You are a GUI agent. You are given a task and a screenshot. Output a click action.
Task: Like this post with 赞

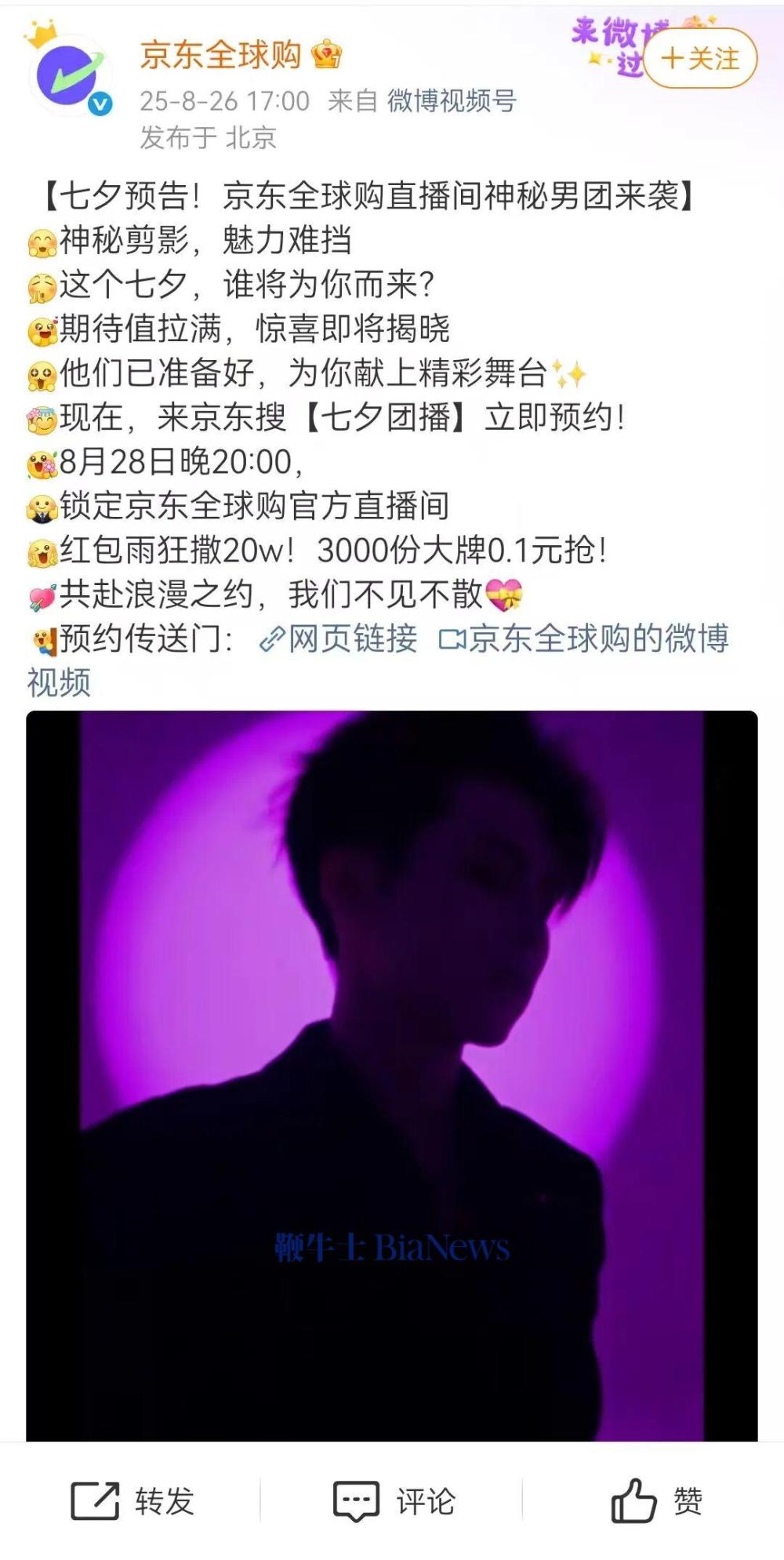pyautogui.click(x=655, y=1501)
